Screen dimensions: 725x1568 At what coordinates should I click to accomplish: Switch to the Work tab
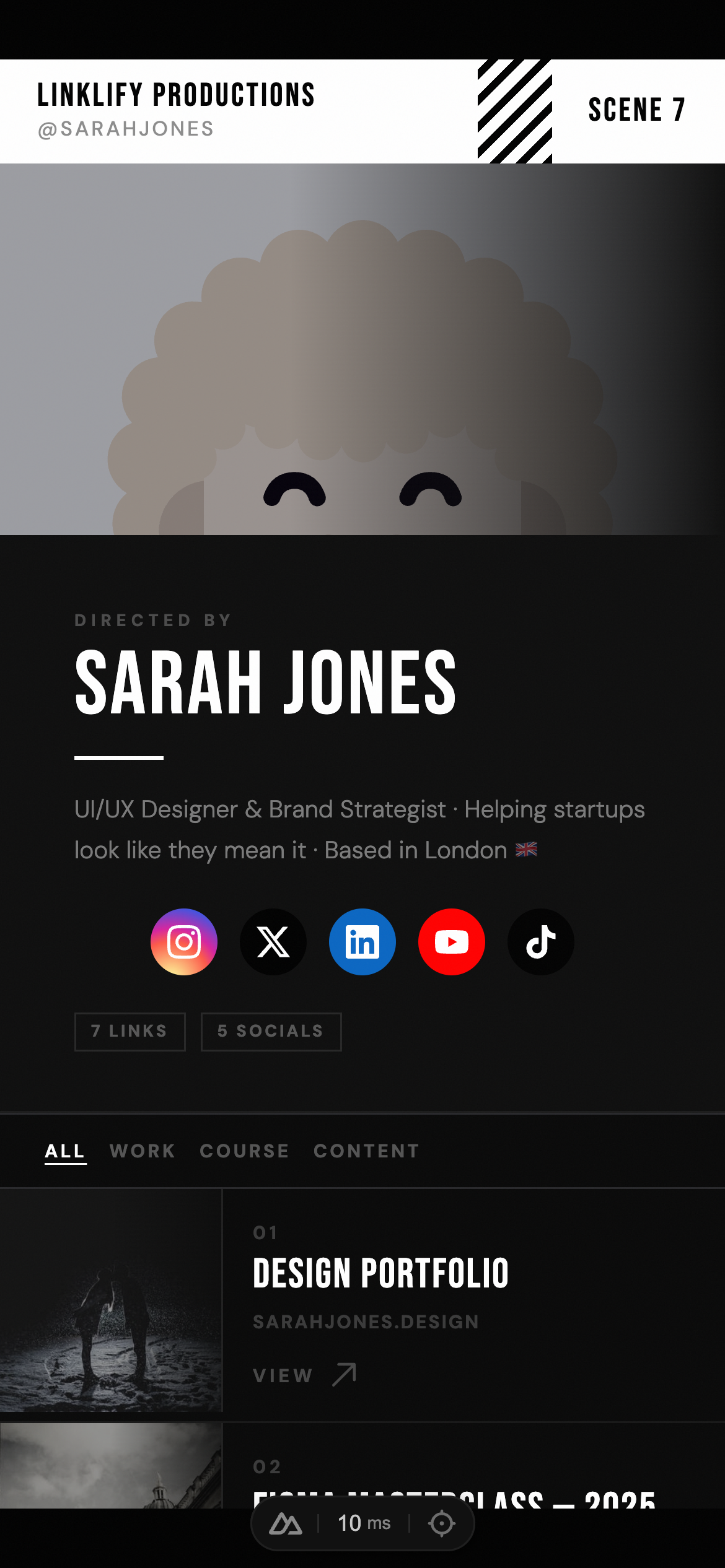click(x=143, y=1151)
